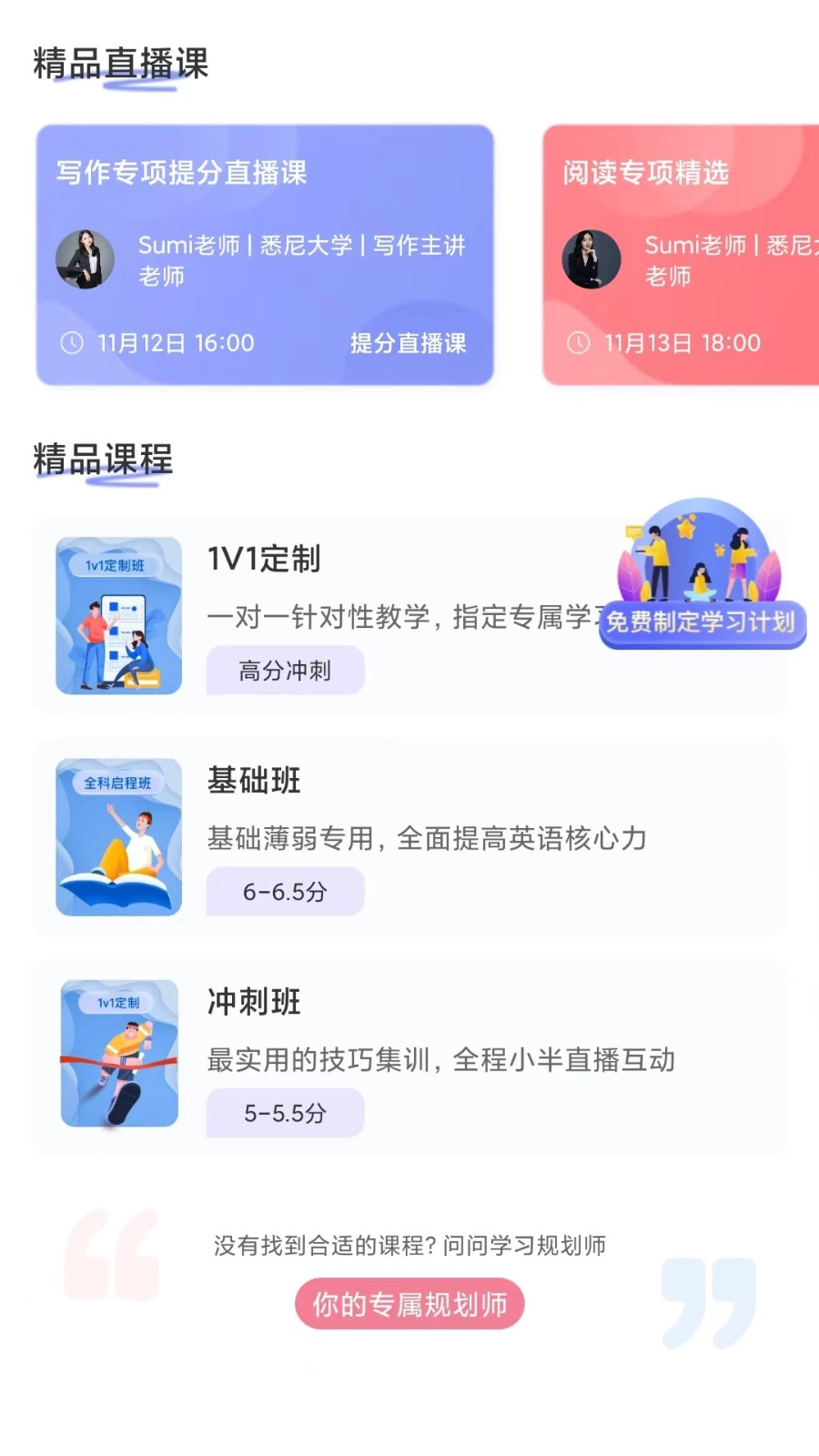Click the clock icon on the writing live course card
This screenshot has width=819, height=1456.
tap(71, 344)
